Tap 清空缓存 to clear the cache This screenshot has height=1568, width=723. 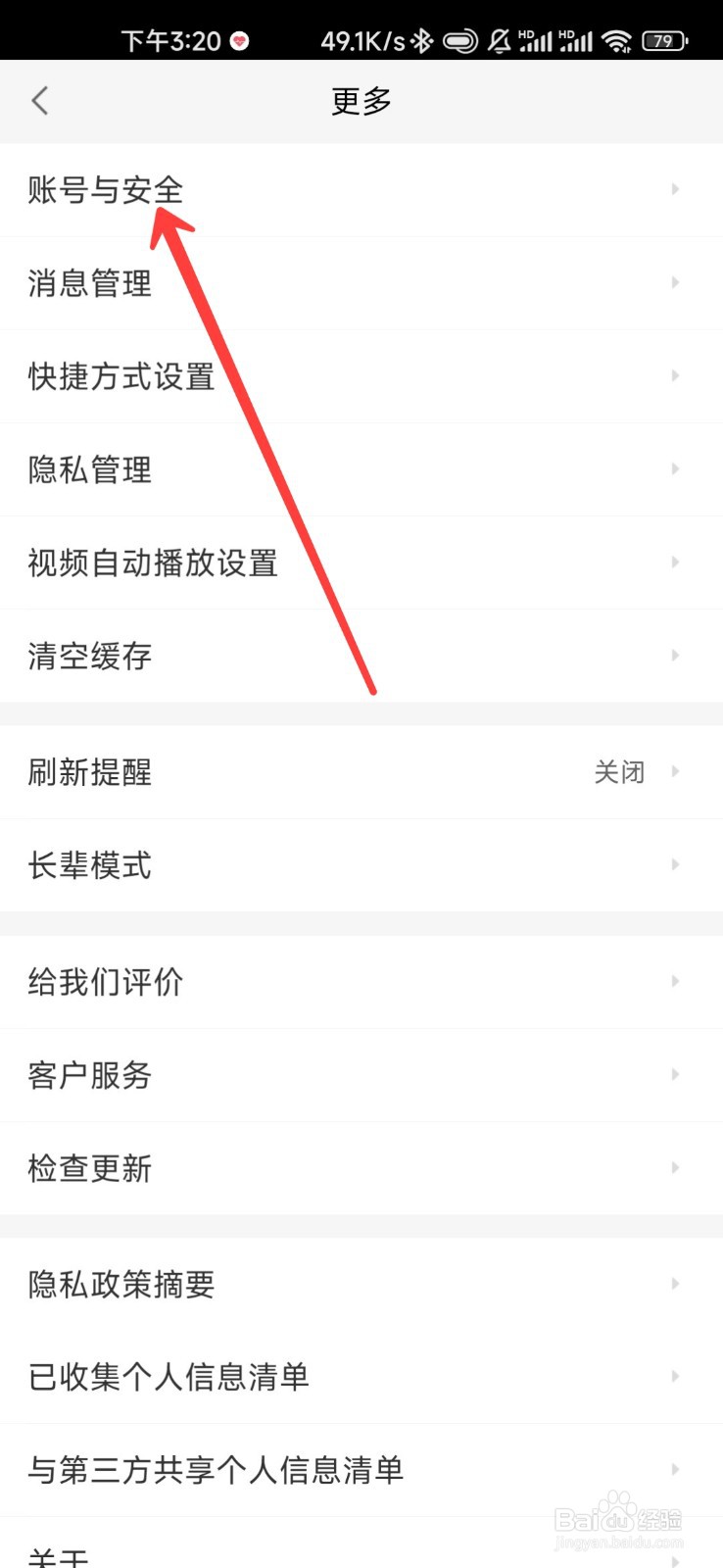(x=361, y=656)
